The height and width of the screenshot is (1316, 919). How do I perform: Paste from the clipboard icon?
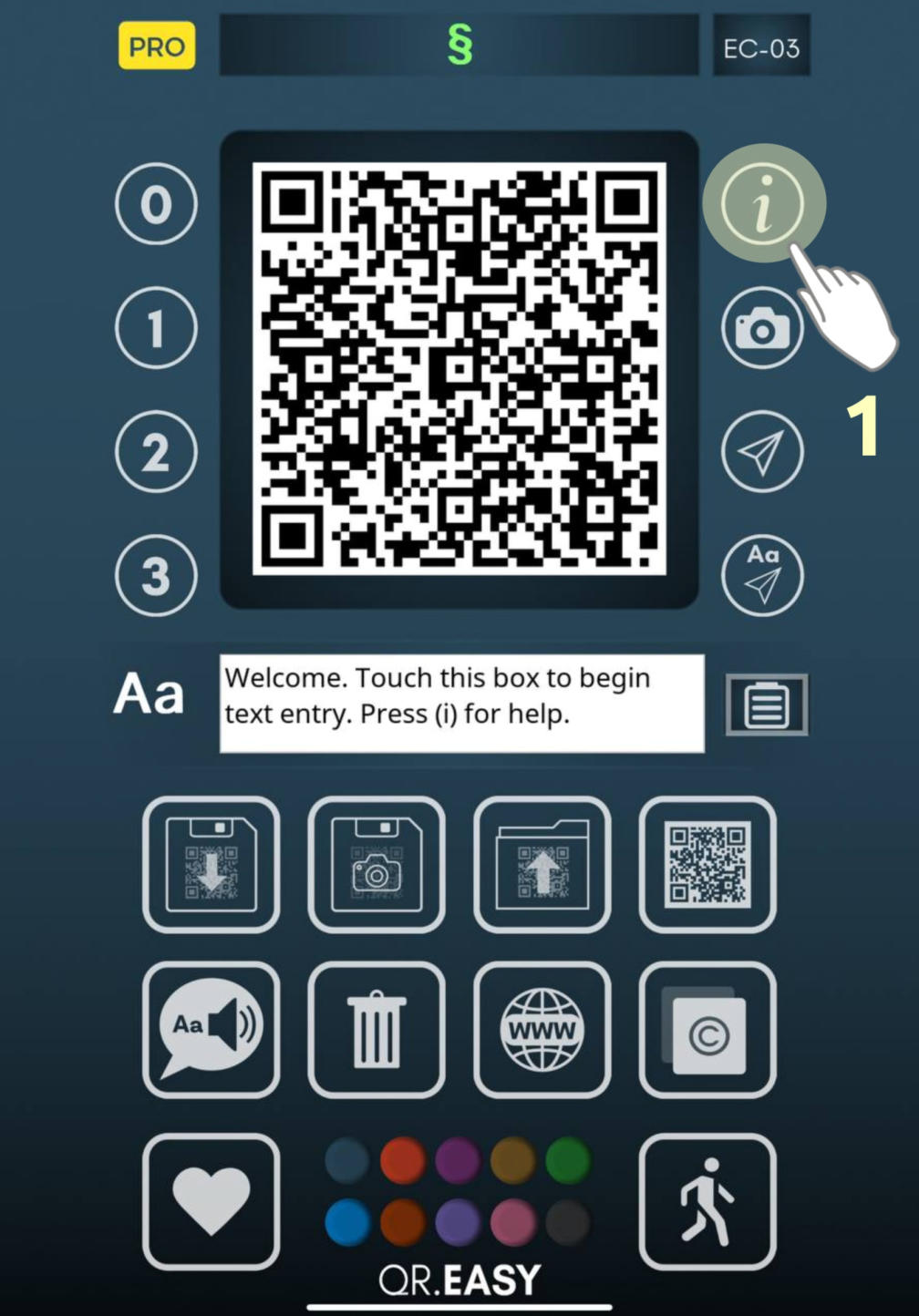(x=766, y=704)
